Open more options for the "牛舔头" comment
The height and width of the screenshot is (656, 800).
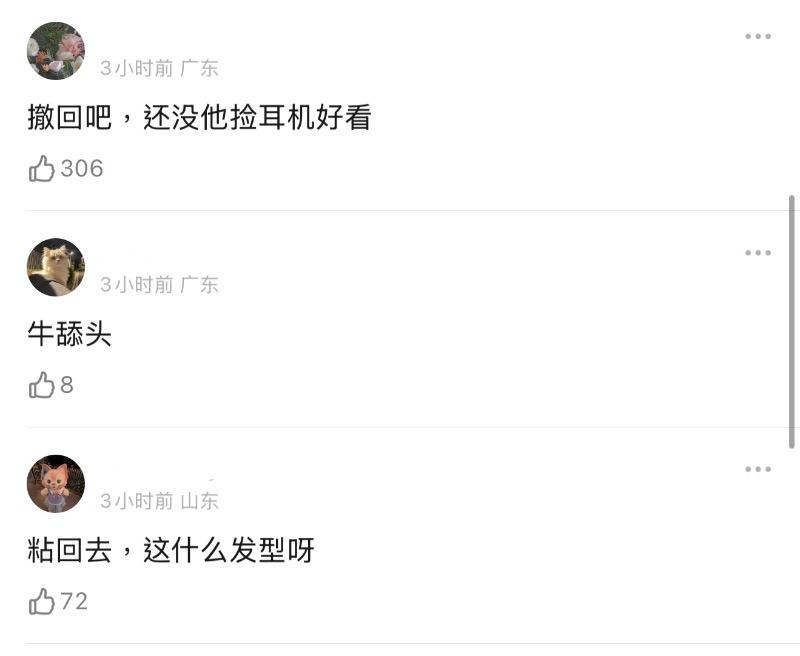757,253
